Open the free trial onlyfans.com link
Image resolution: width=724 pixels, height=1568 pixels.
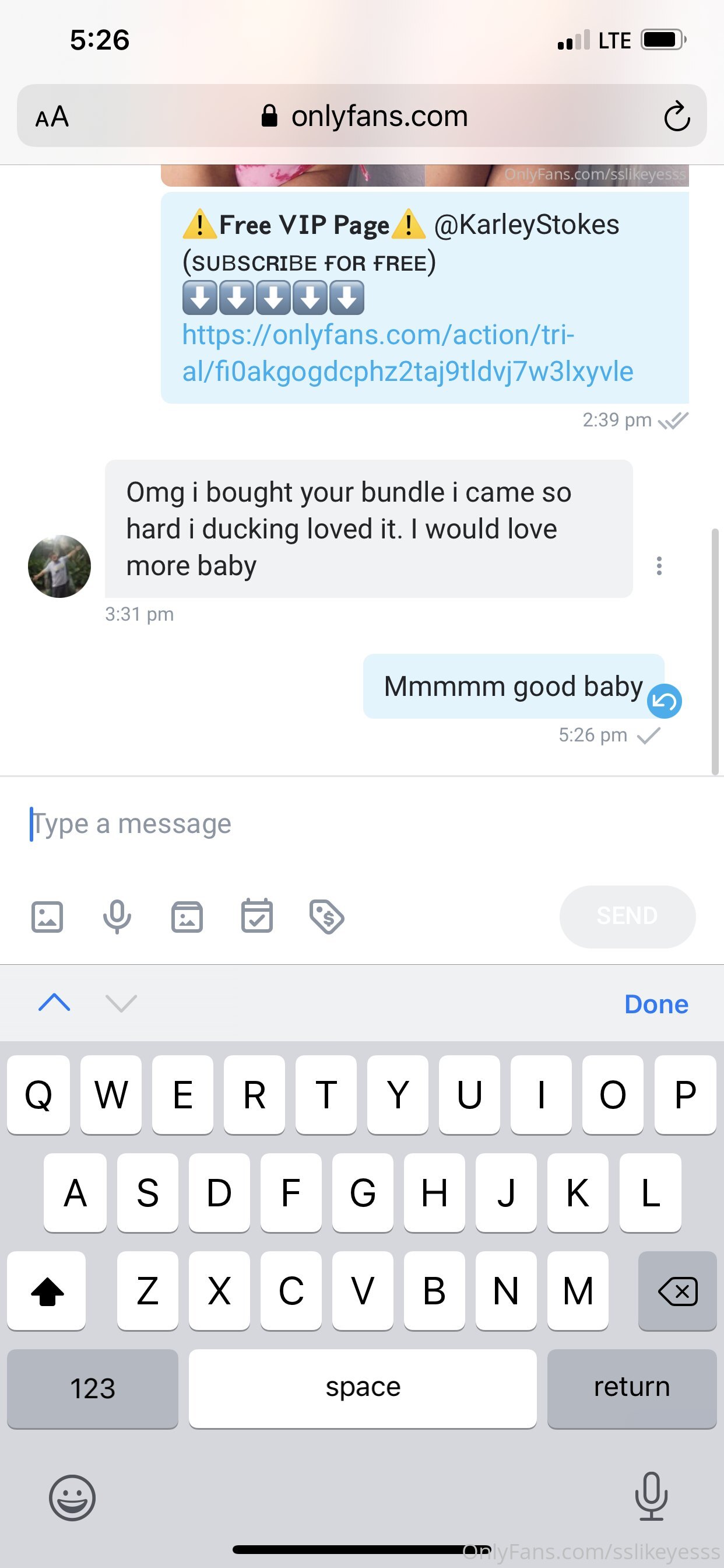pos(407,353)
